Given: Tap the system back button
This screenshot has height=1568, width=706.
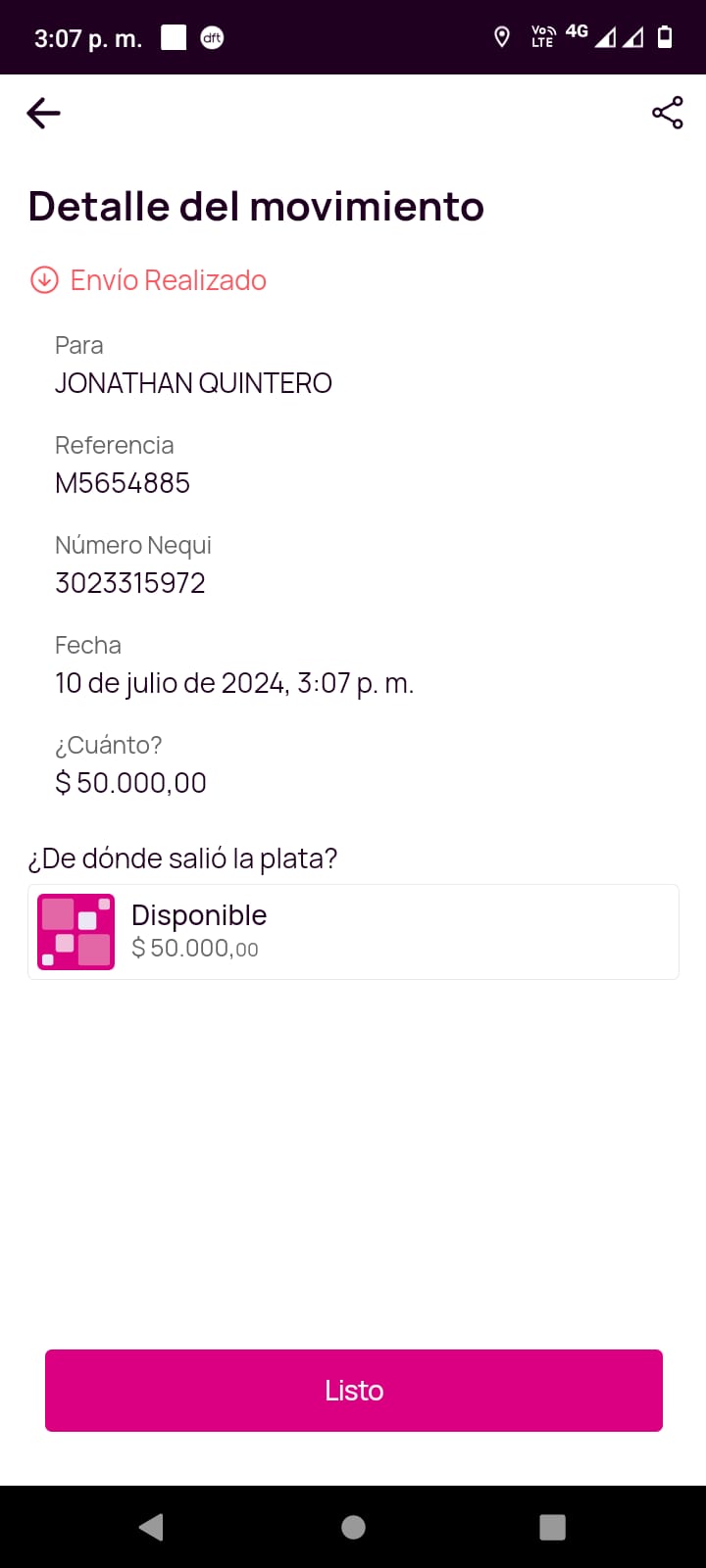Looking at the screenshot, I should (151, 1527).
